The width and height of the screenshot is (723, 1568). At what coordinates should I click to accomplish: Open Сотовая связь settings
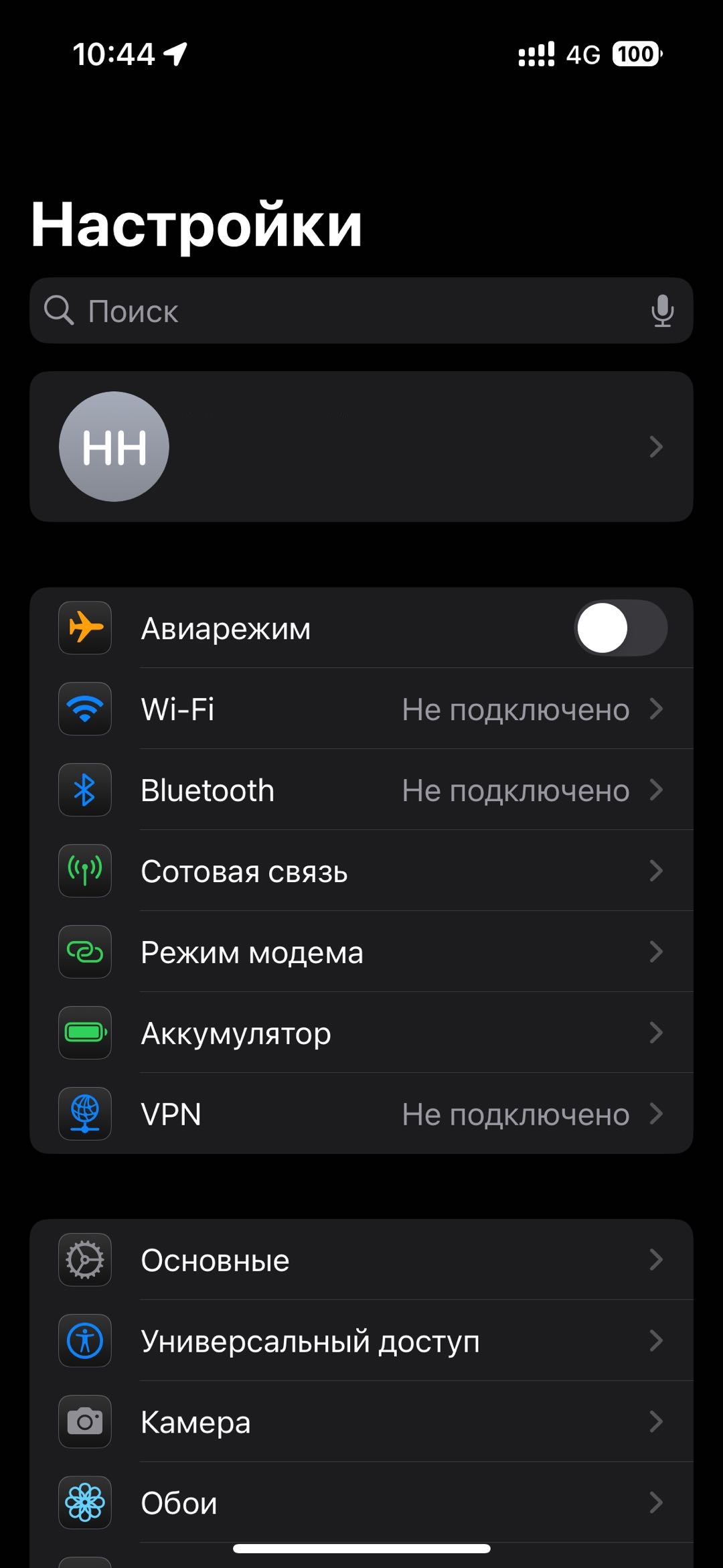point(361,871)
